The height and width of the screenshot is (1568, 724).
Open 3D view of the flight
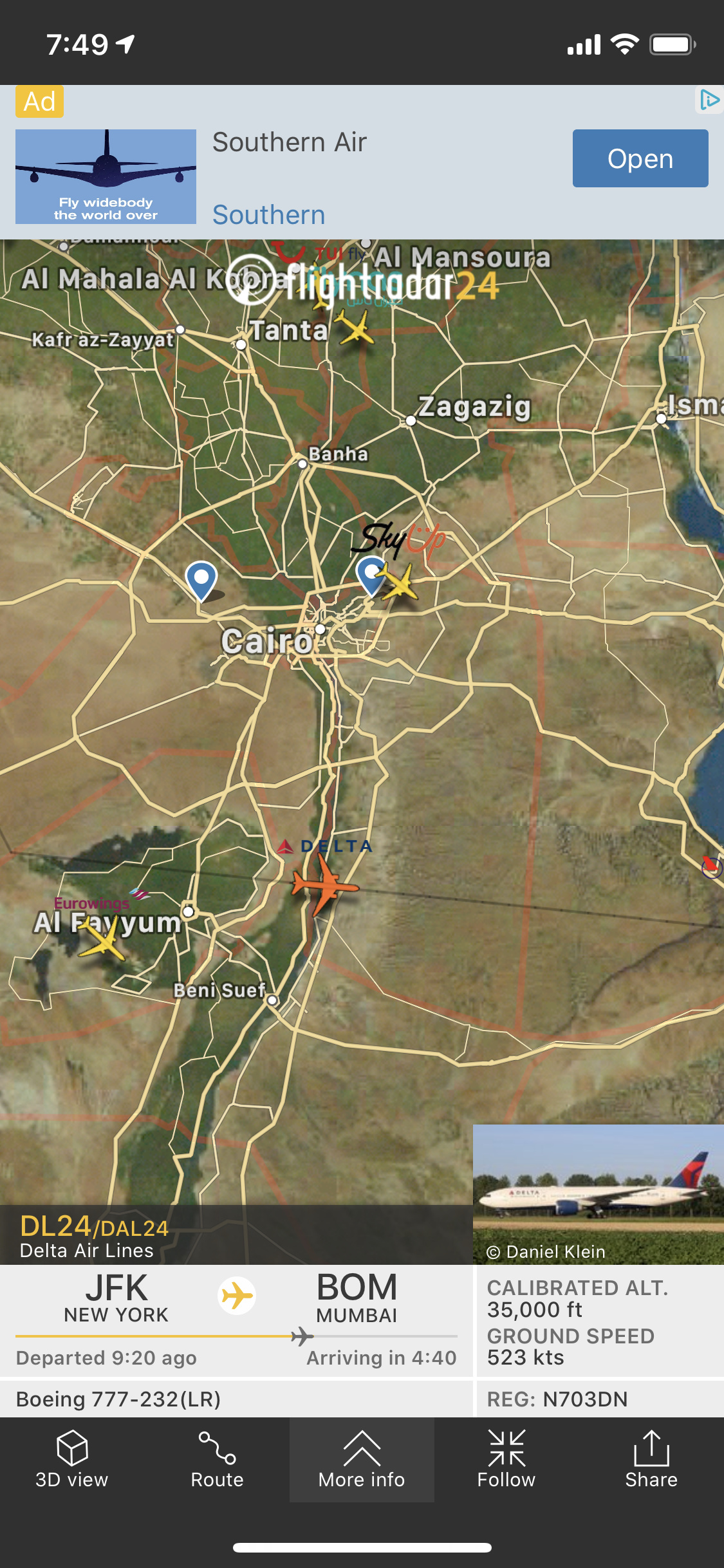point(72,1459)
